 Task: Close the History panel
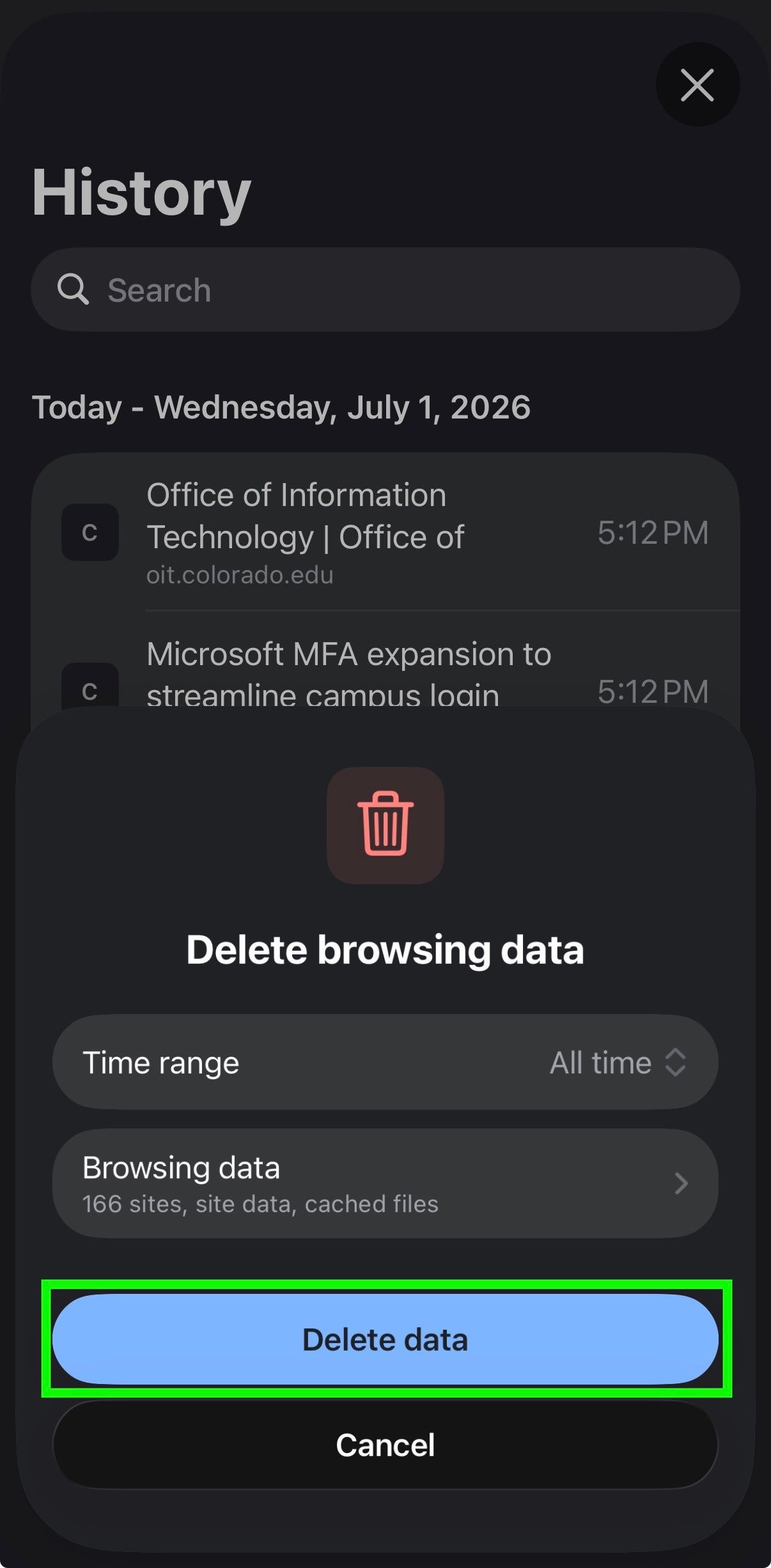point(697,85)
